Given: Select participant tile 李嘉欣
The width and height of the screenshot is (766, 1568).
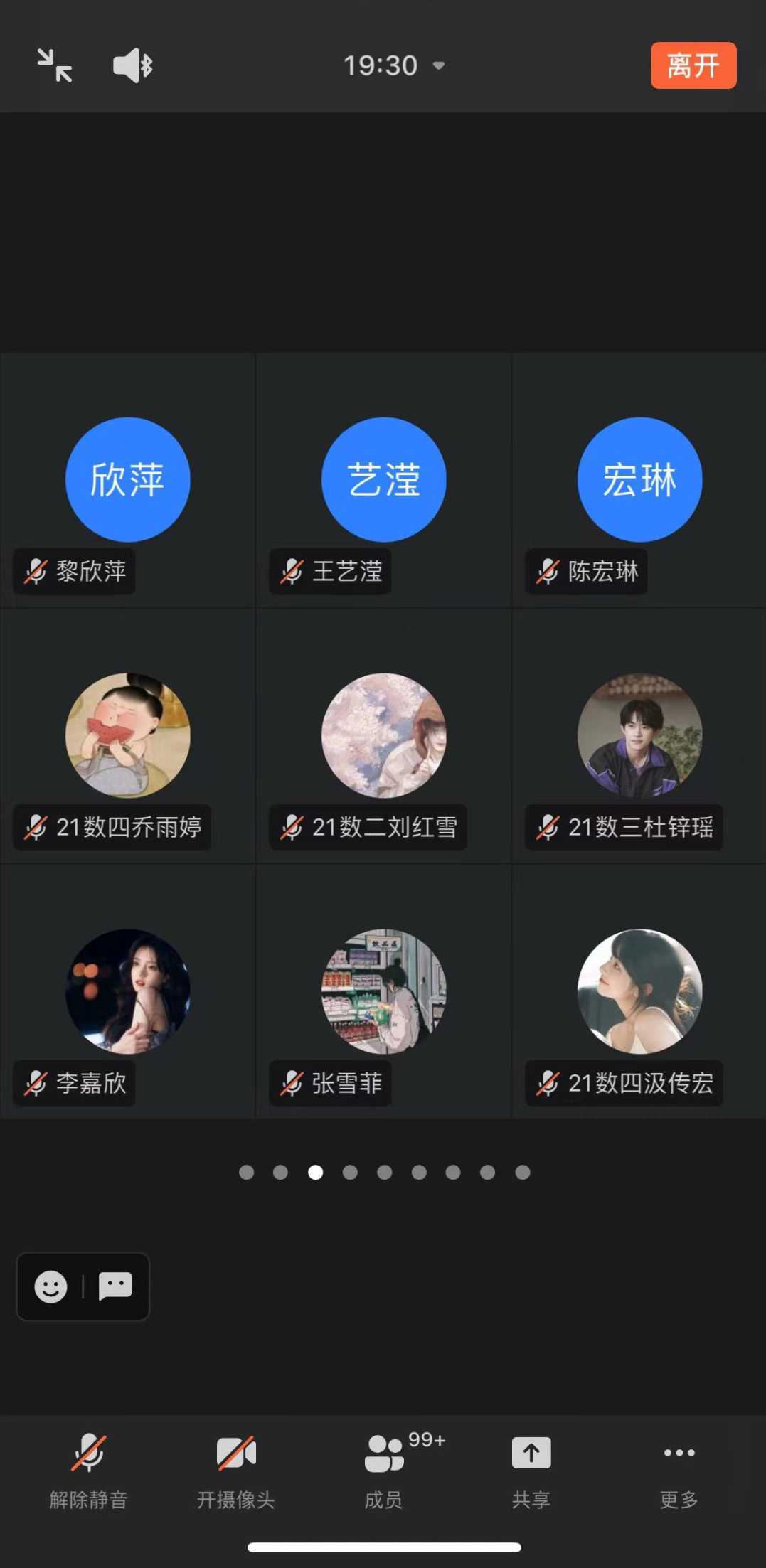Looking at the screenshot, I should [x=128, y=991].
